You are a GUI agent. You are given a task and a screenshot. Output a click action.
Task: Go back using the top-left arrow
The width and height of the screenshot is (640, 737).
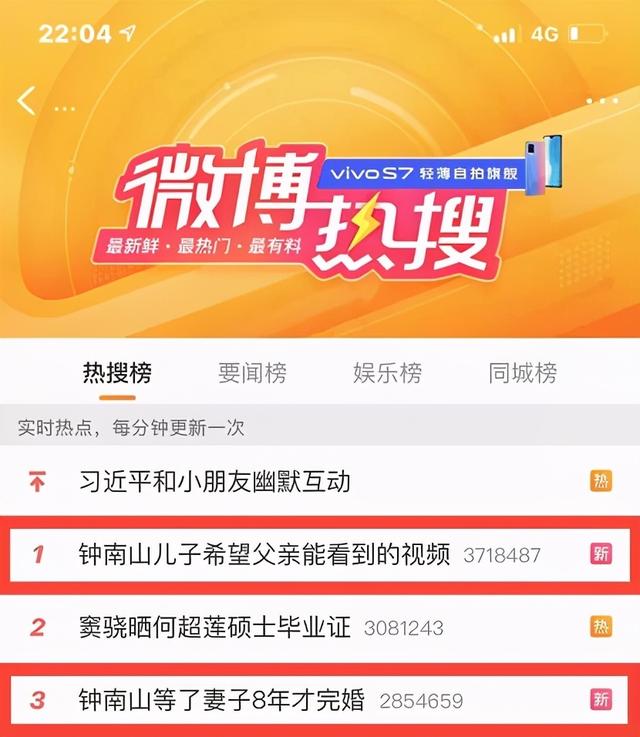(x=27, y=101)
